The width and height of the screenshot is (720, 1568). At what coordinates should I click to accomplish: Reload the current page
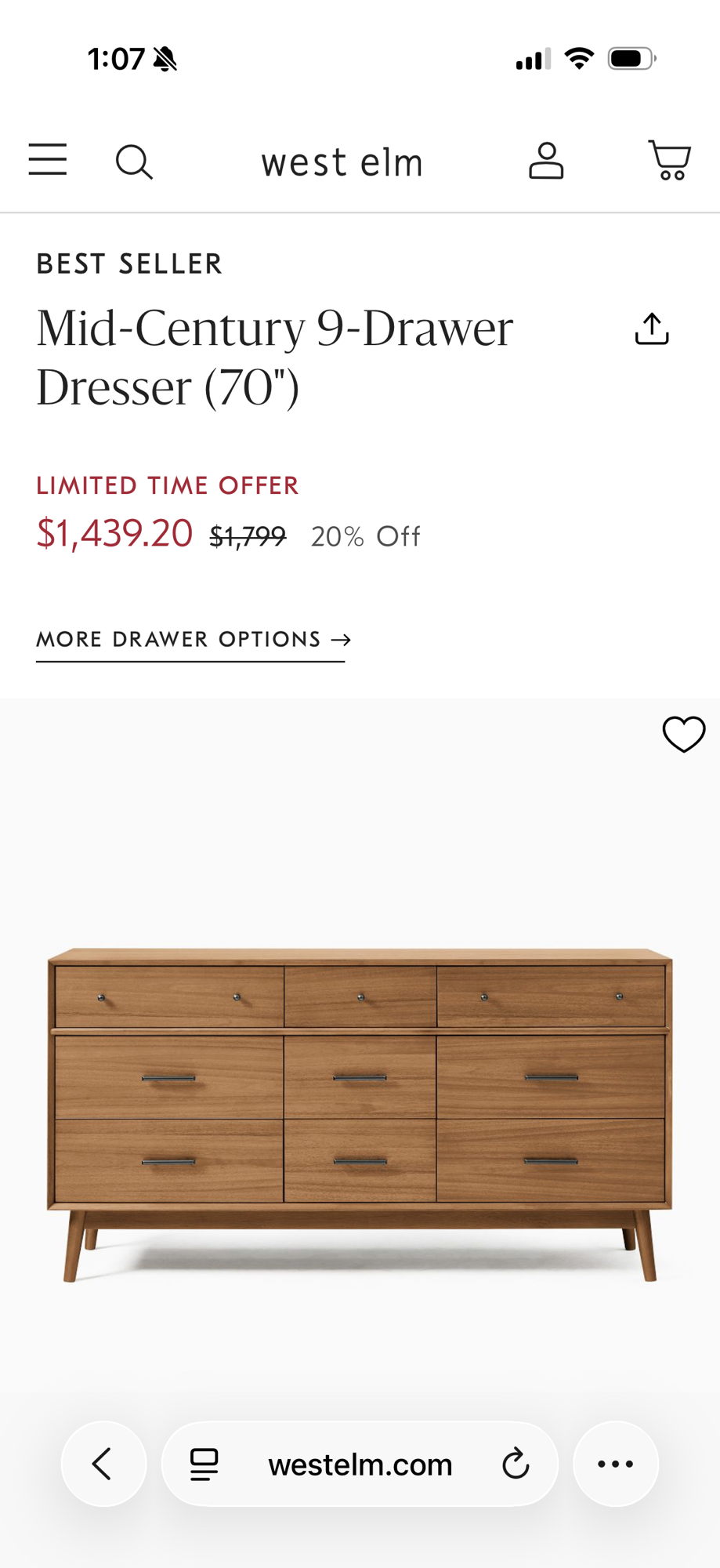[516, 1464]
